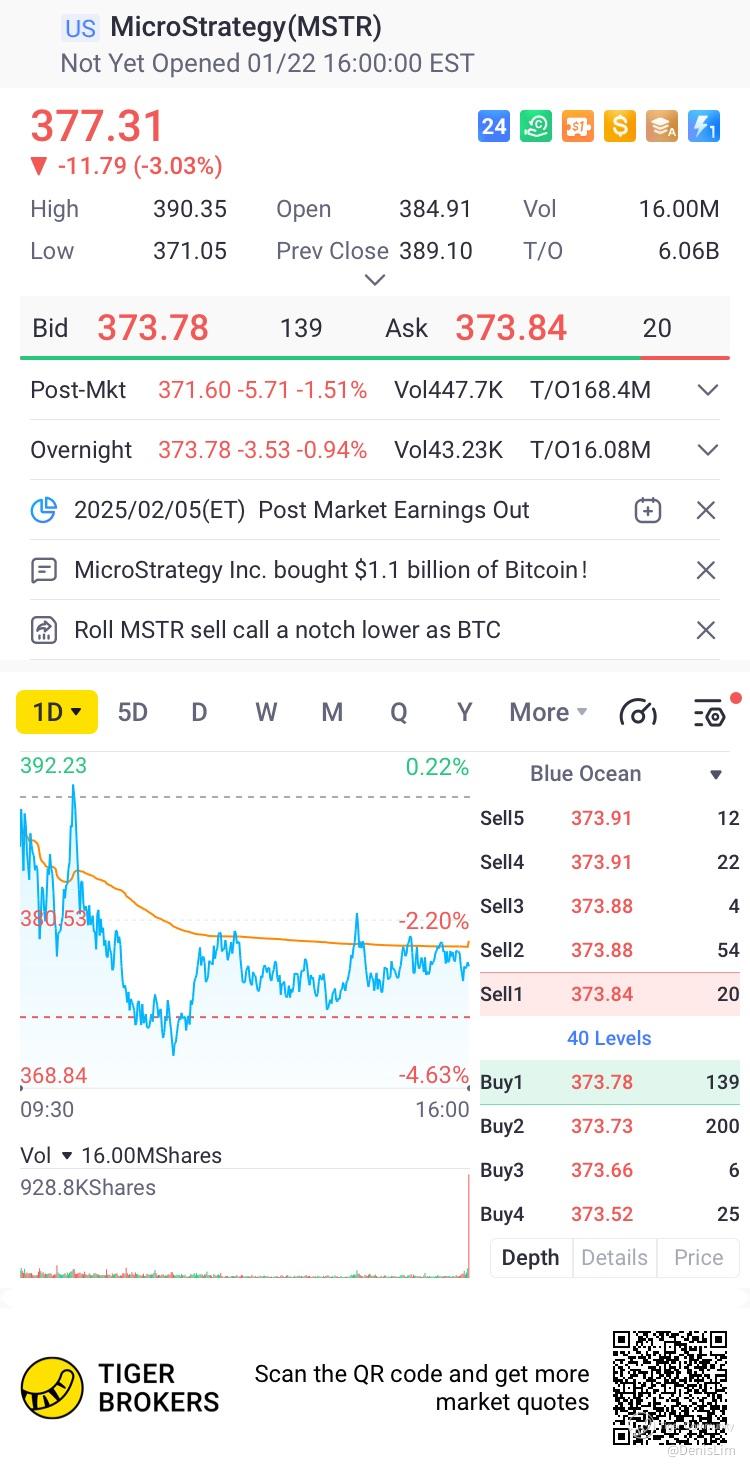The height and width of the screenshot is (1468, 750).
Task: Open the MicroStrategy bought Bitcoin news
Action: [330, 570]
